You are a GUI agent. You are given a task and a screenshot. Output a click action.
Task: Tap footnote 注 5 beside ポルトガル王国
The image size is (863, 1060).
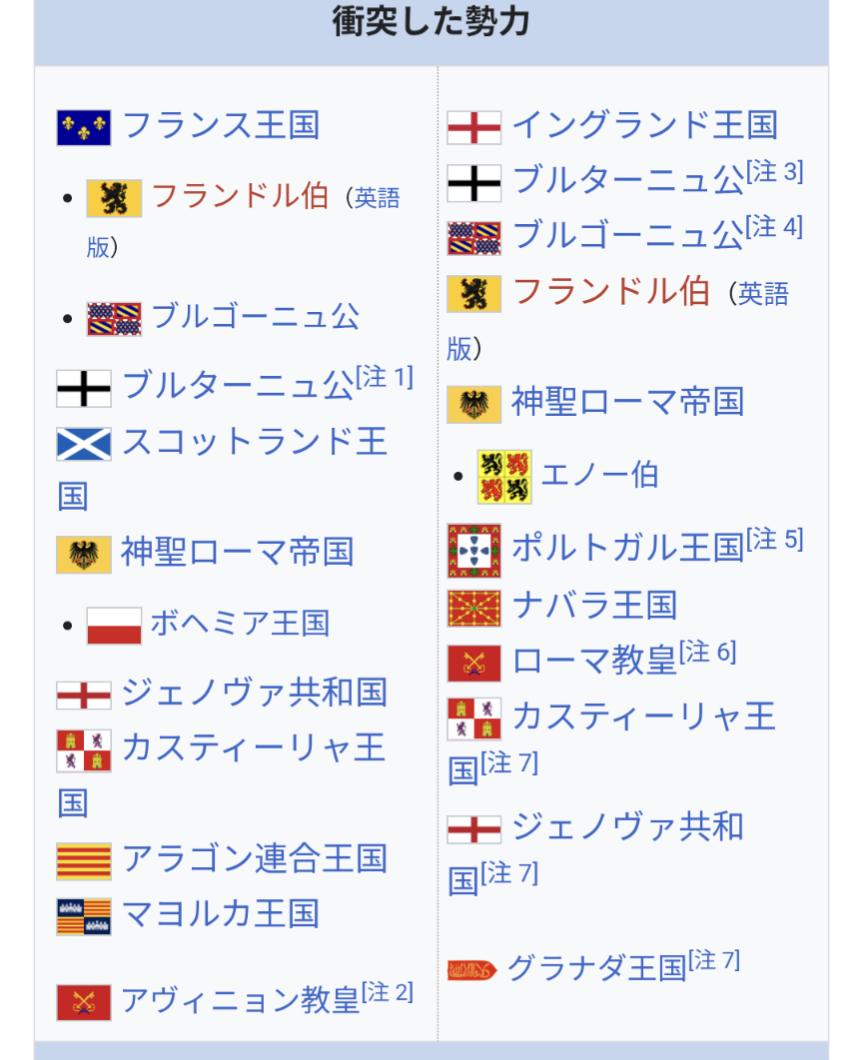[x=778, y=540]
